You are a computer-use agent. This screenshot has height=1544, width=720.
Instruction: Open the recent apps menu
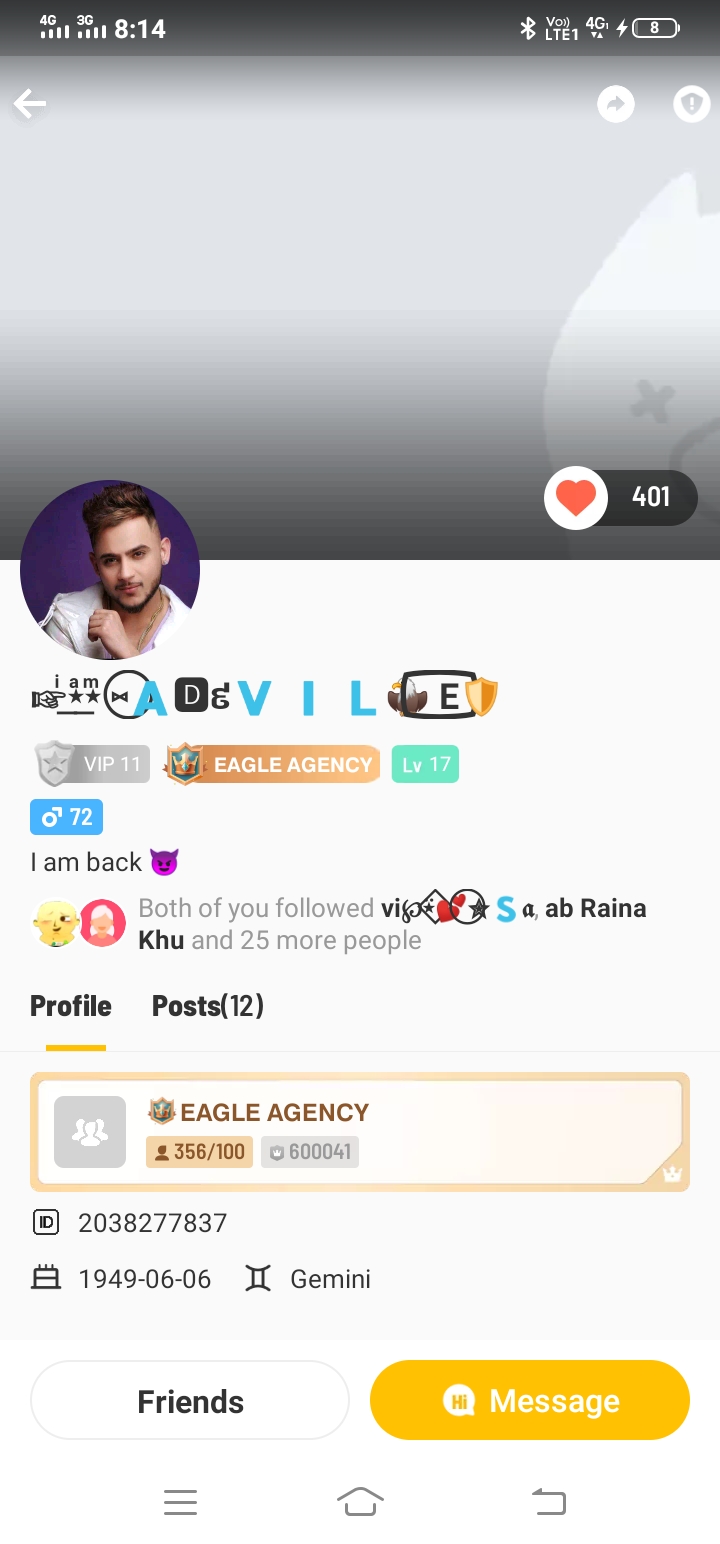180,1501
